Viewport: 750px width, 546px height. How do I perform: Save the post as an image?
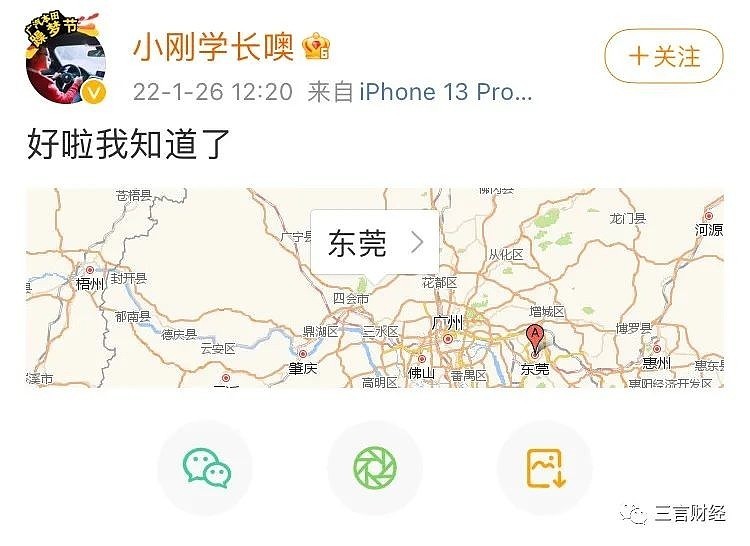545,468
